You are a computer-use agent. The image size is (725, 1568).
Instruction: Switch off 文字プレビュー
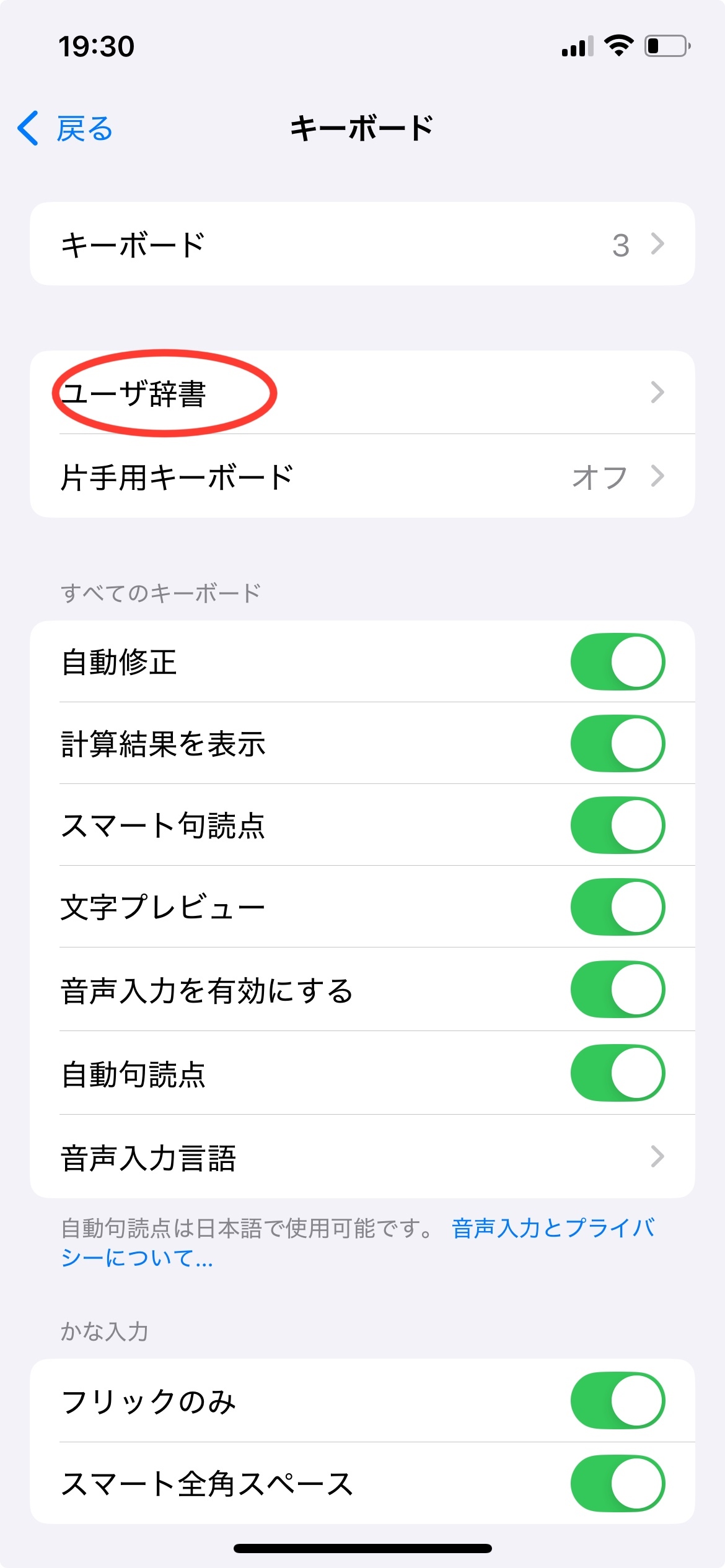tap(617, 907)
